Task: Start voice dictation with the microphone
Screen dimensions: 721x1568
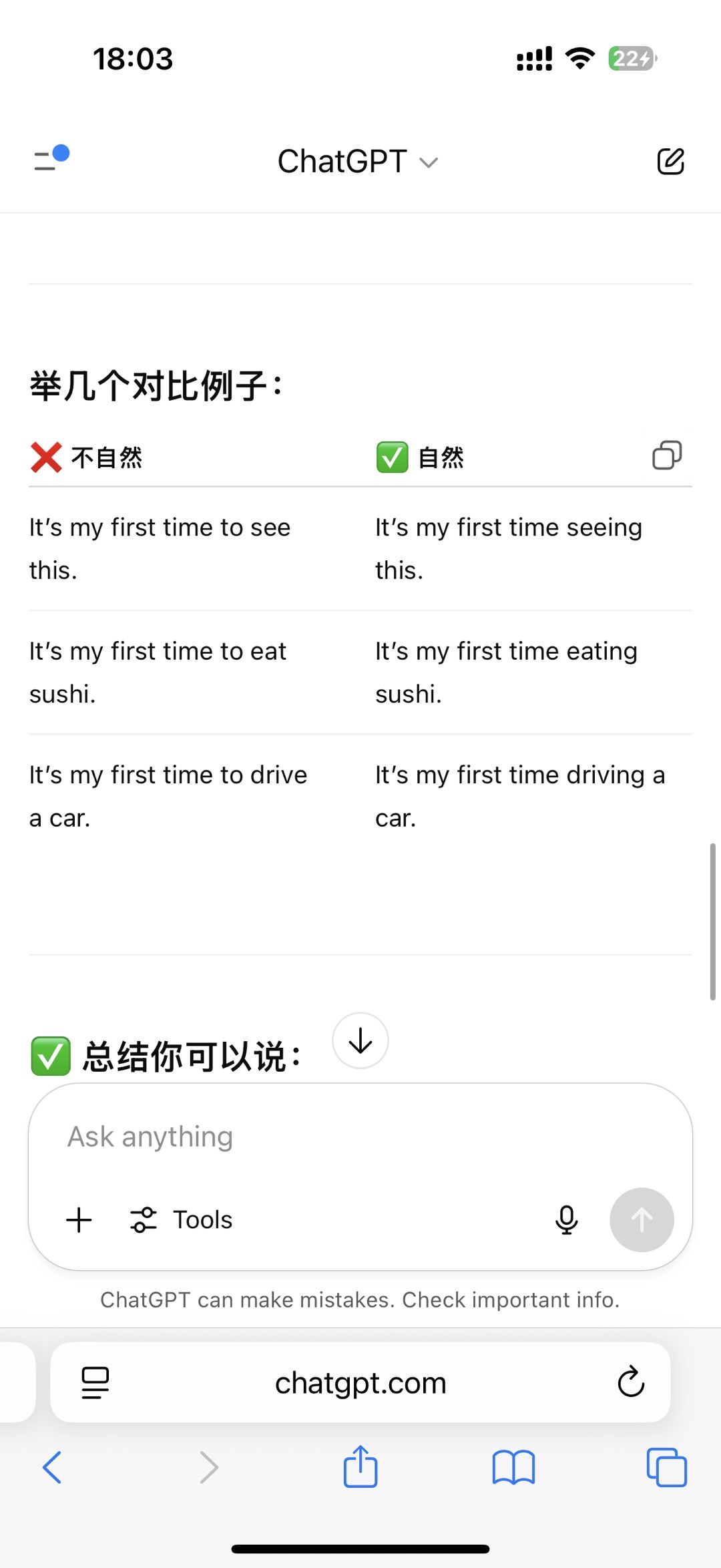Action: pos(566,1220)
